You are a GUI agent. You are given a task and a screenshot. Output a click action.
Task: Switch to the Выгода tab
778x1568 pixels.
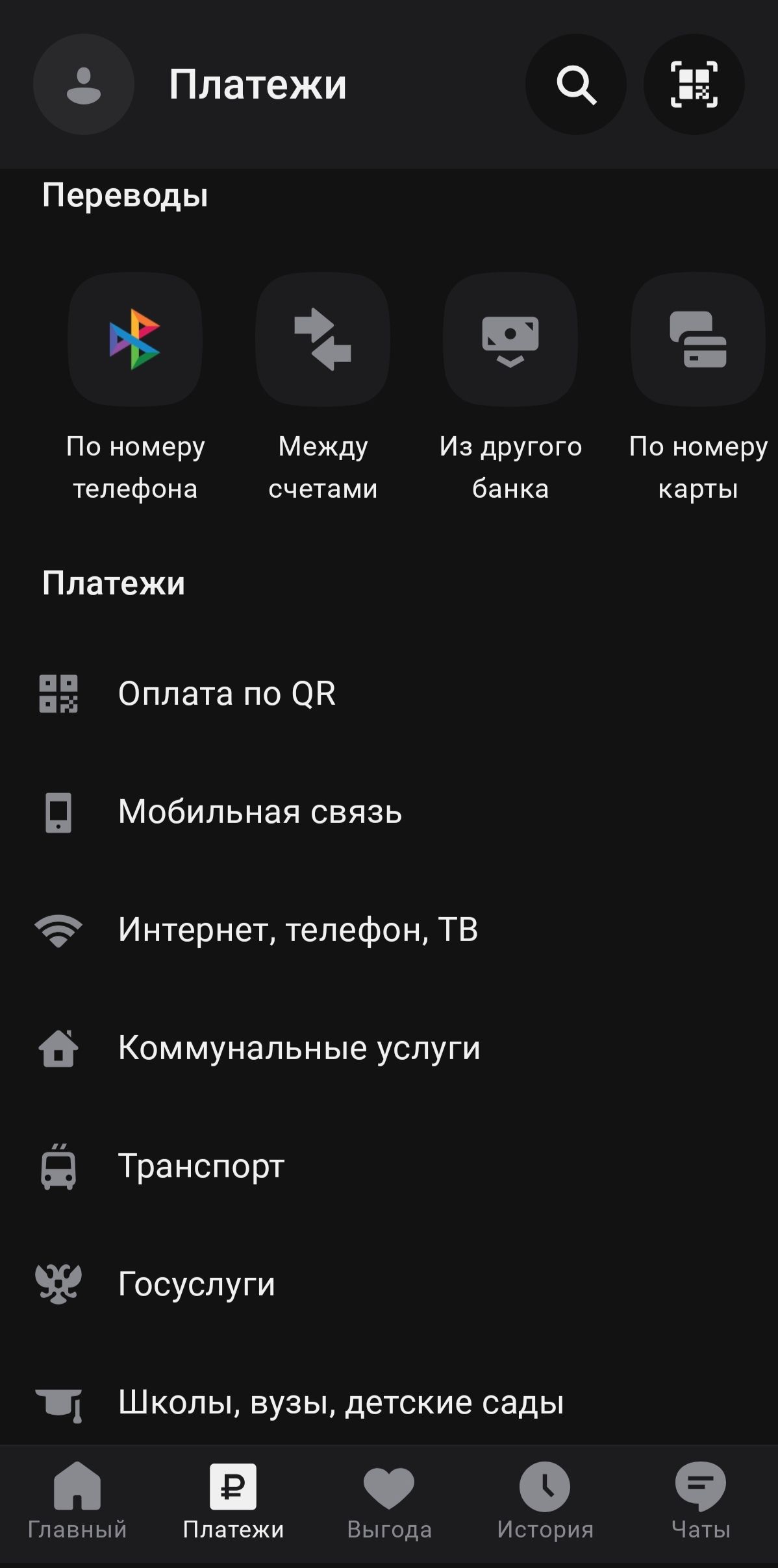(x=389, y=1502)
